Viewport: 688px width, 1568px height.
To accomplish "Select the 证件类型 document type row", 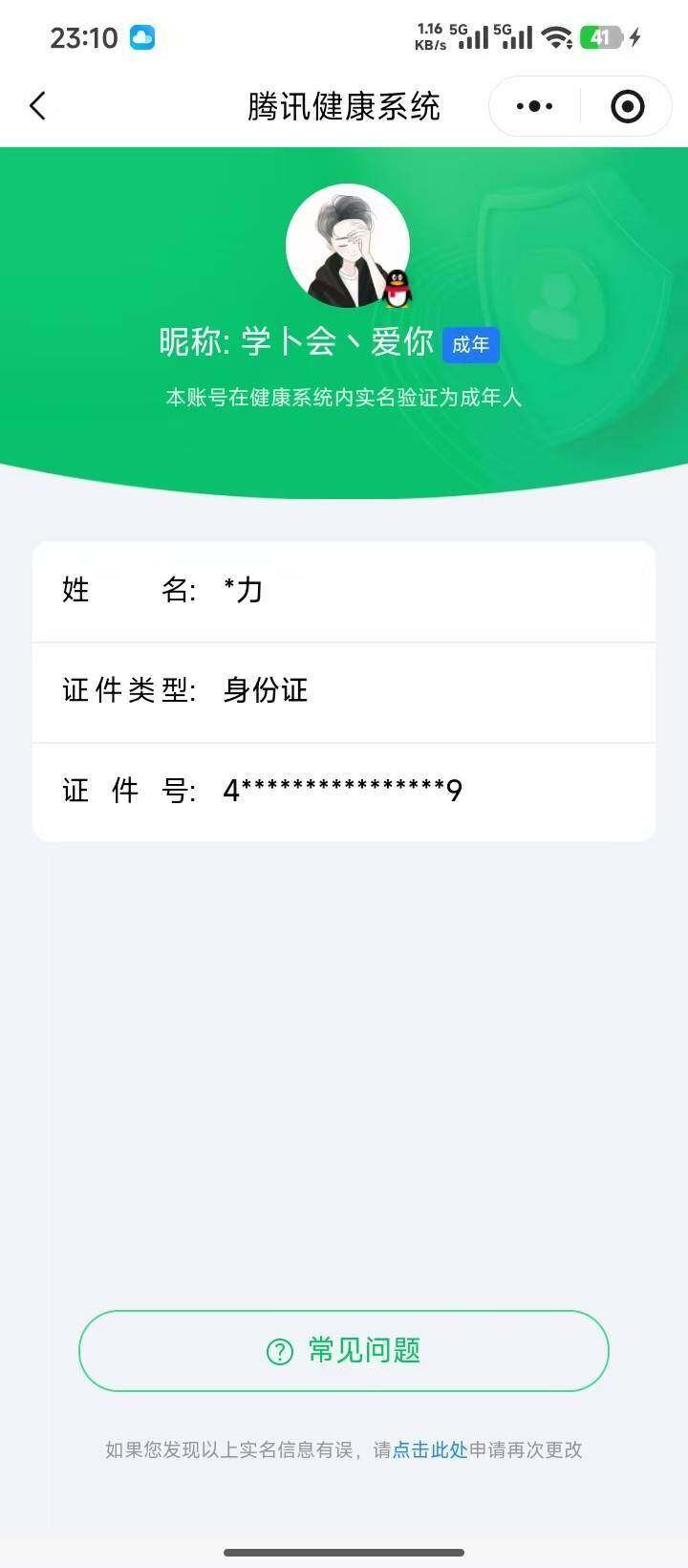I will (344, 691).
